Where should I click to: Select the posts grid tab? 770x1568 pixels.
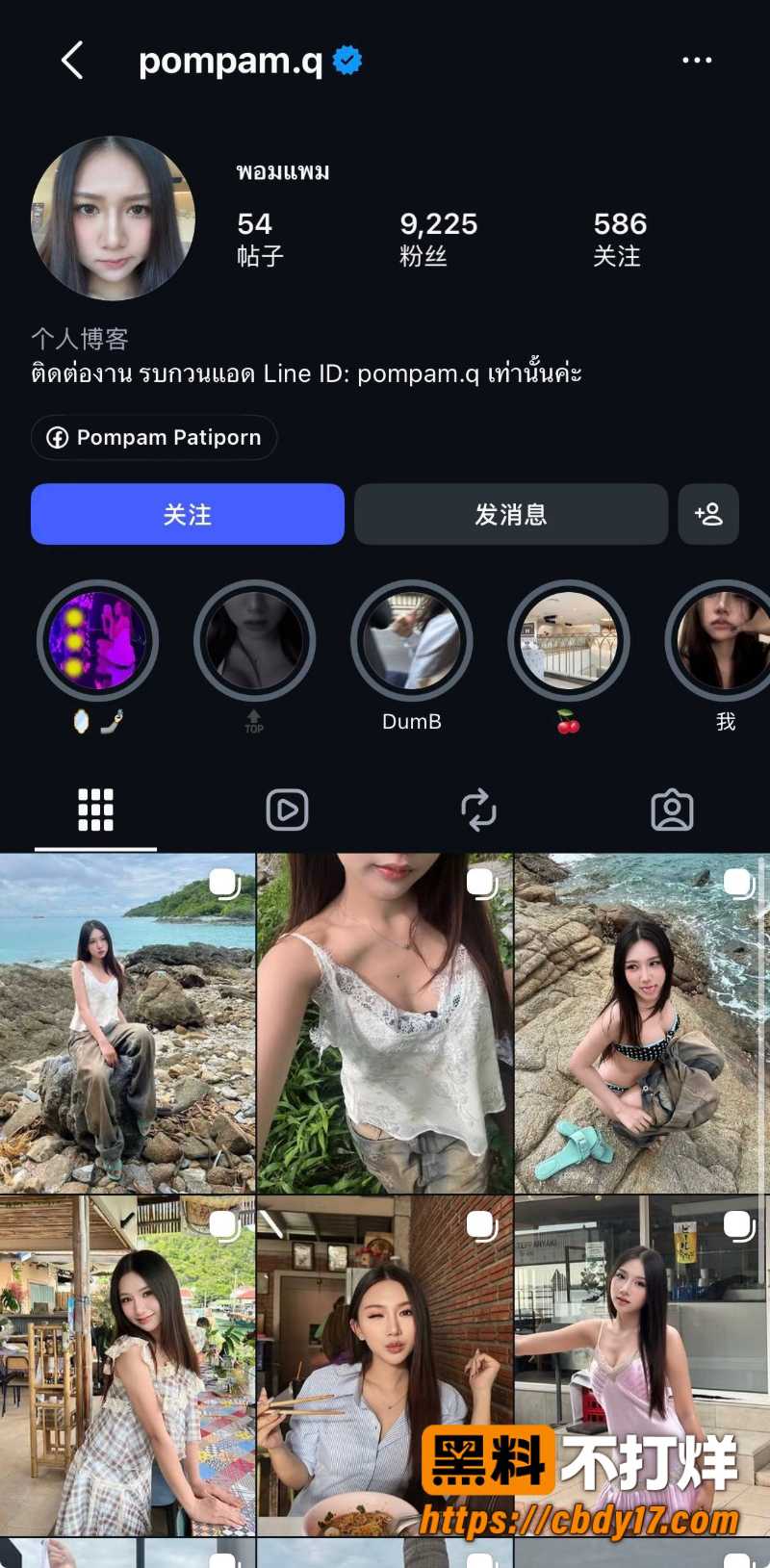tap(95, 810)
